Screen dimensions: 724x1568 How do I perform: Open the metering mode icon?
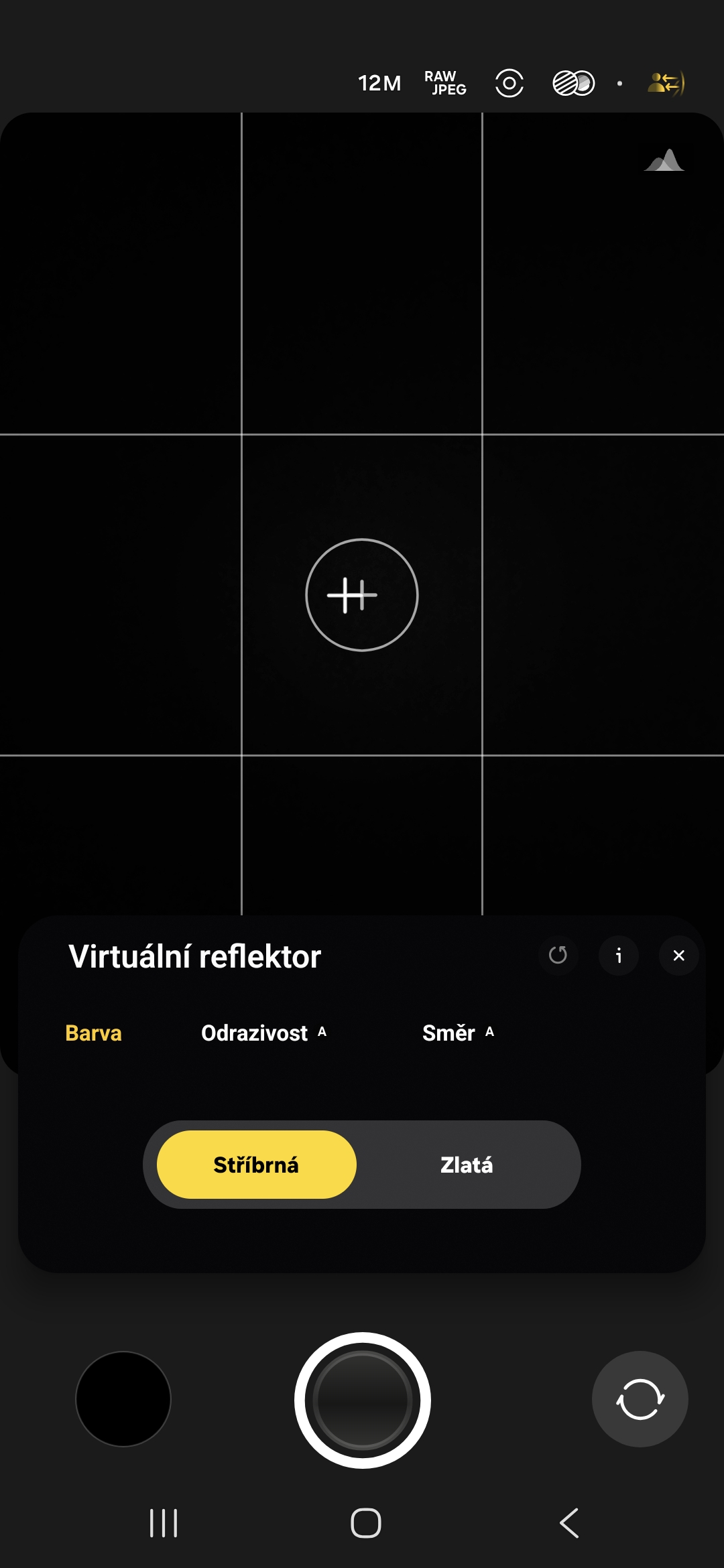click(509, 83)
